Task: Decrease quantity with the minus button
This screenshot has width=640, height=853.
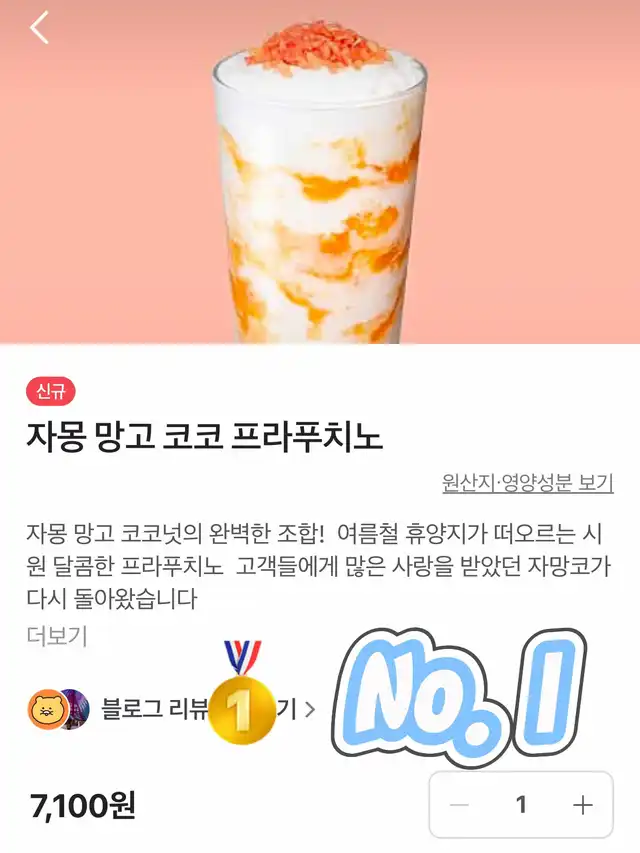Action: tap(459, 805)
